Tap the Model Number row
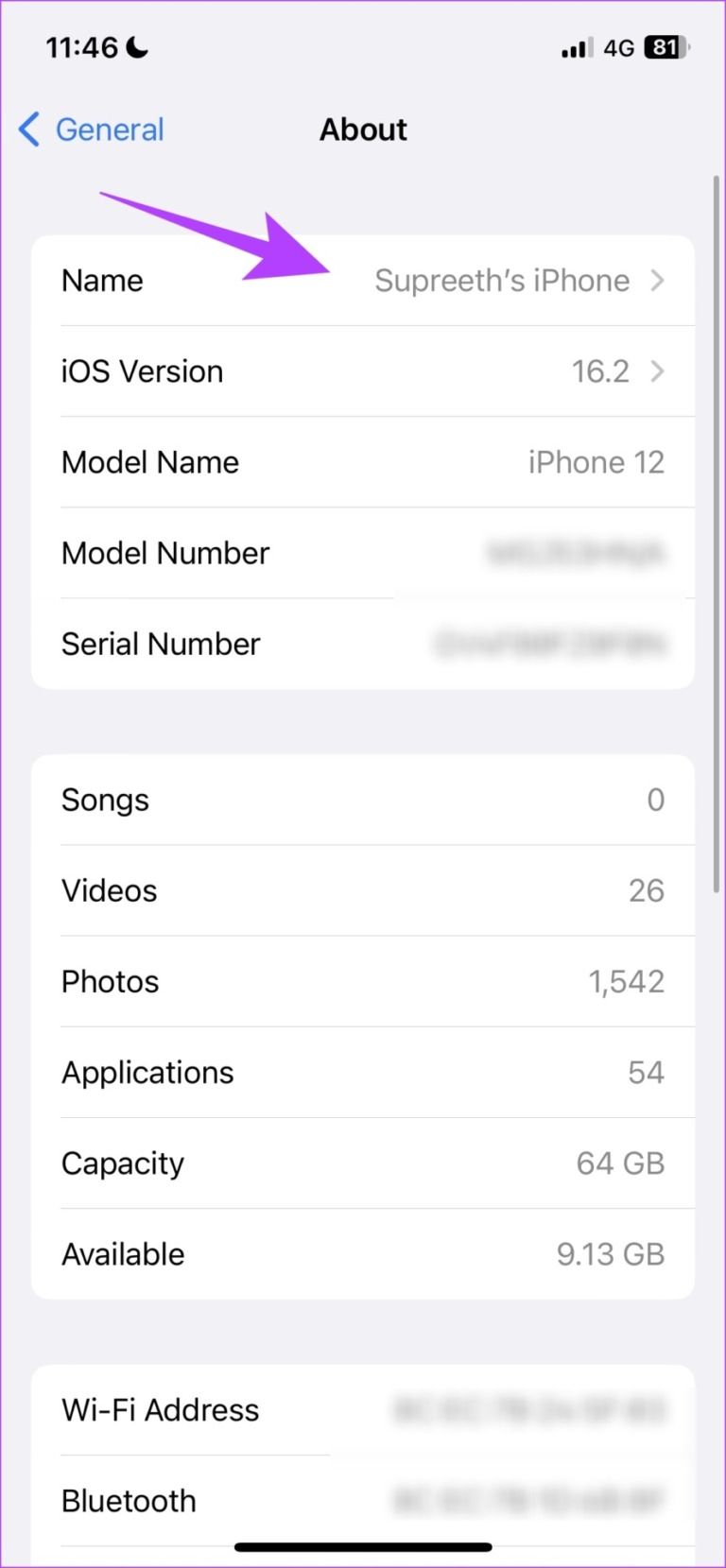Image resolution: width=726 pixels, height=1568 pixels. point(363,553)
